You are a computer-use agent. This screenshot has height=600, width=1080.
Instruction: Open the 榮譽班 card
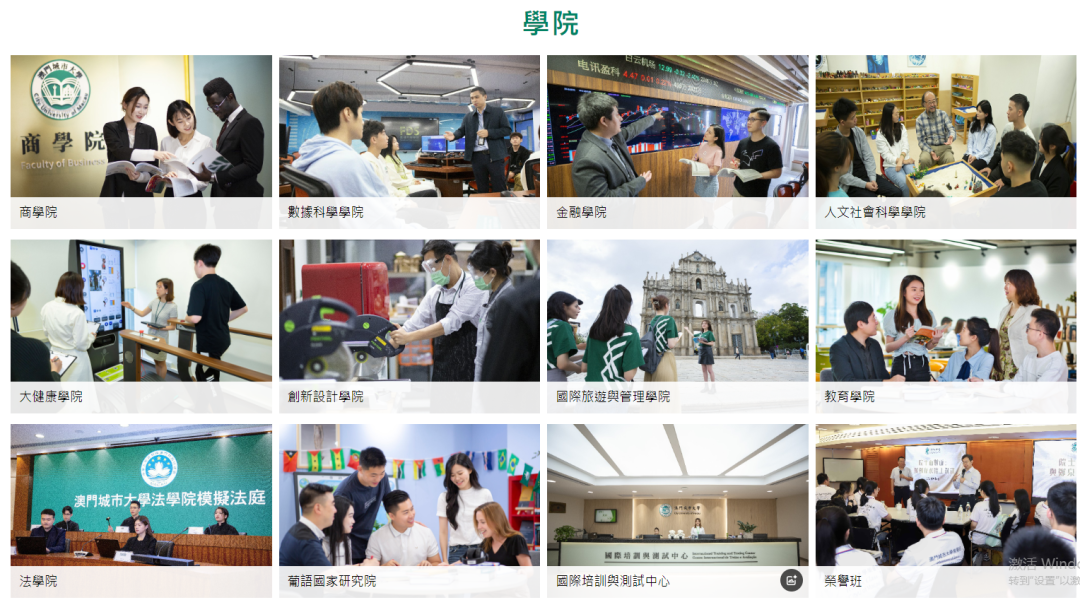pos(945,509)
